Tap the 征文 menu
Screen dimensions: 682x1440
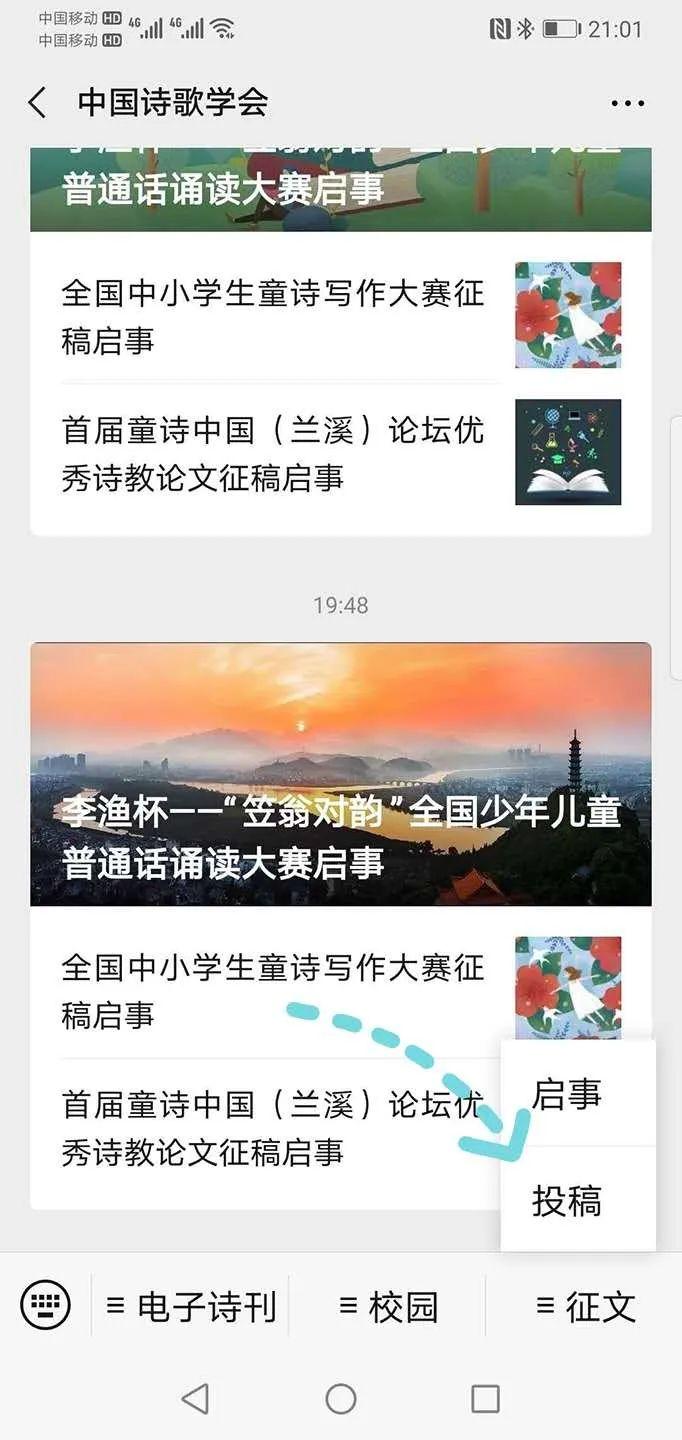pos(586,1306)
